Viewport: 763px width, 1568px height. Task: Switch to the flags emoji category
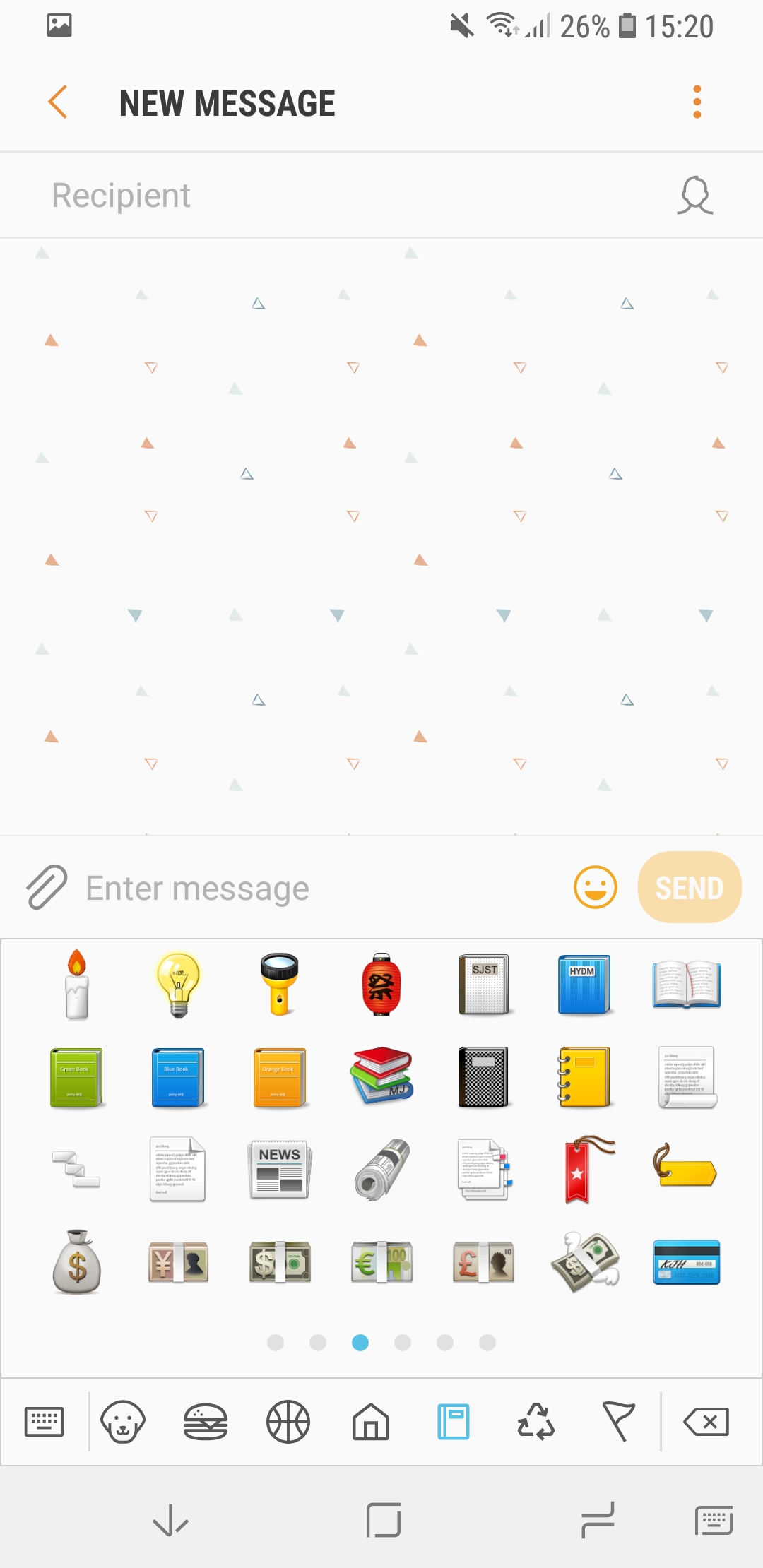coord(618,1421)
